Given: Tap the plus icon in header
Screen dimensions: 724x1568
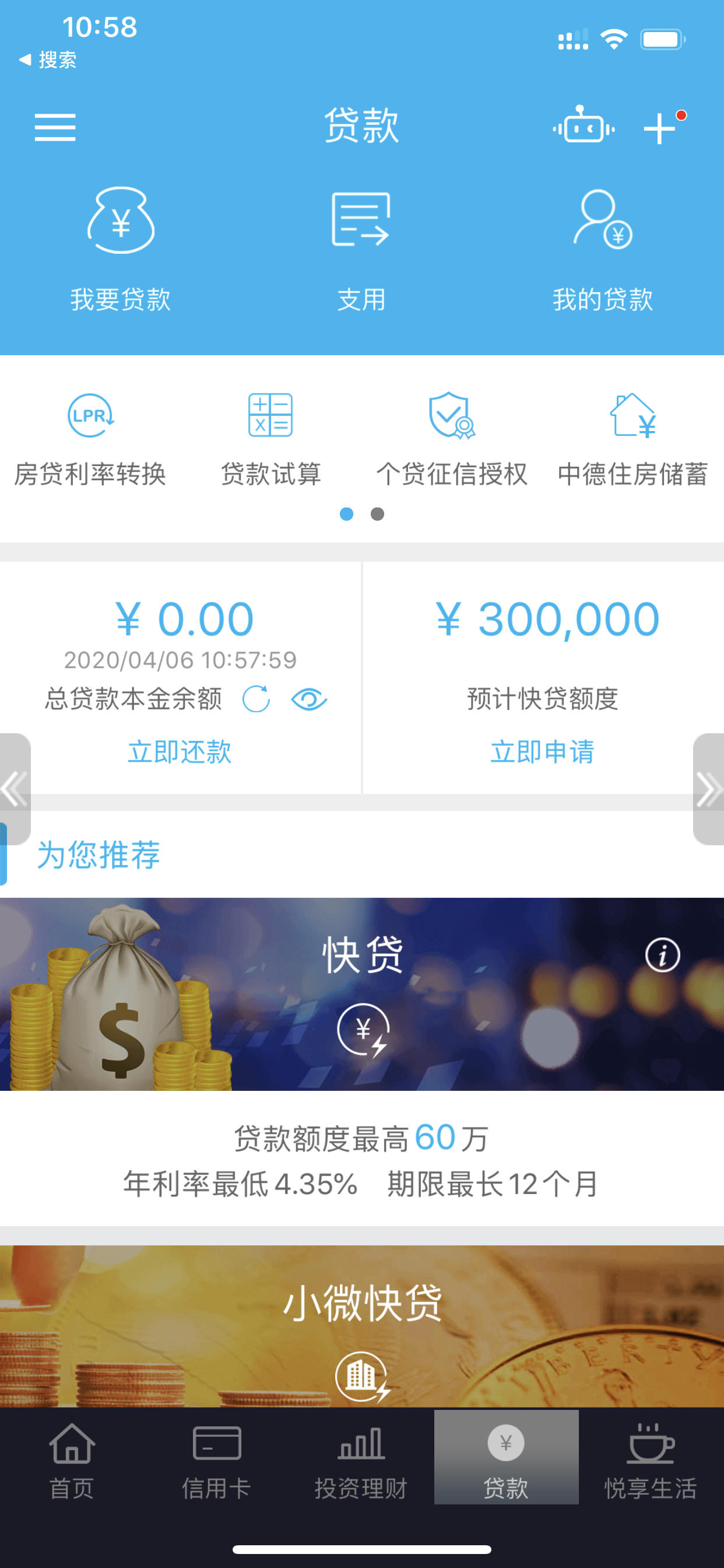Looking at the screenshot, I should (x=660, y=128).
